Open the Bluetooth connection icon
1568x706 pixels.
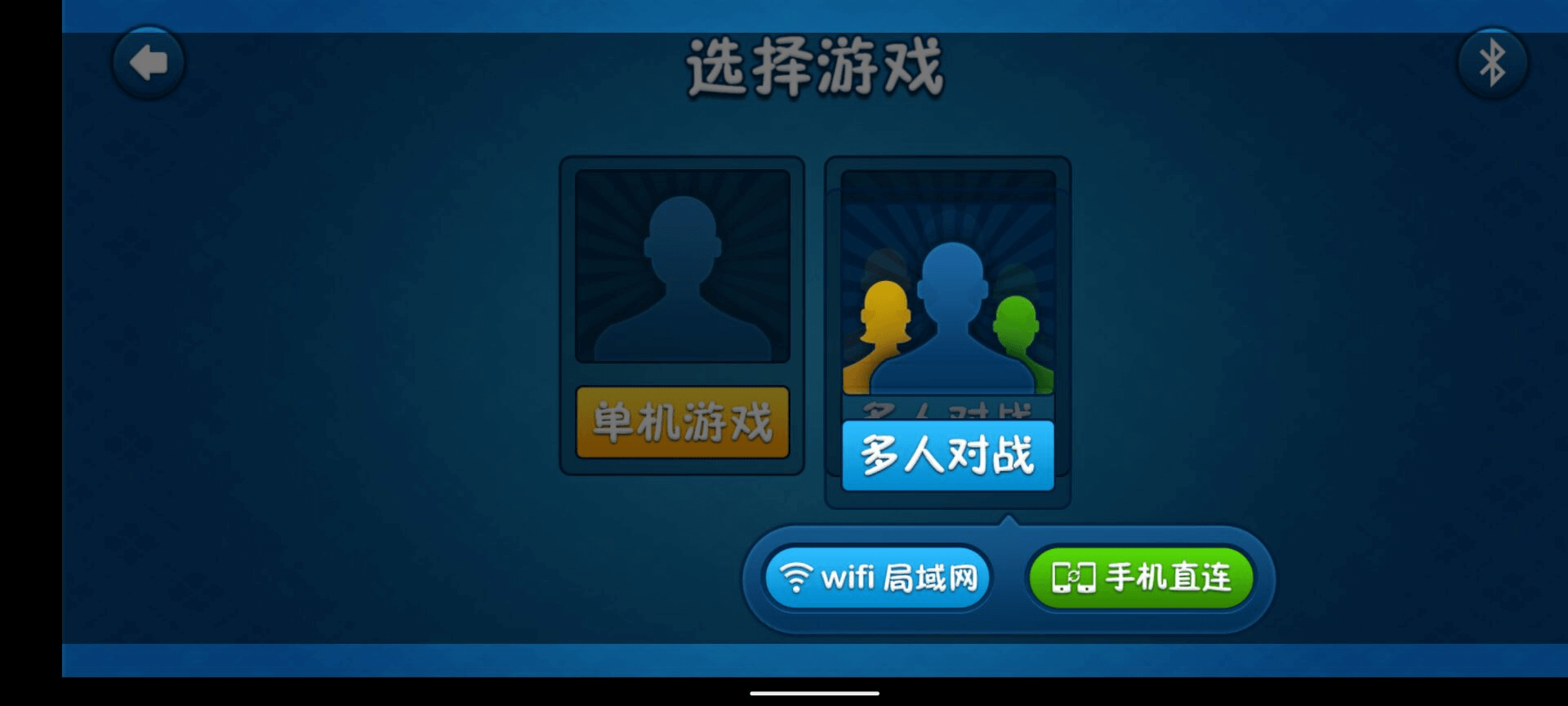pos(1492,63)
